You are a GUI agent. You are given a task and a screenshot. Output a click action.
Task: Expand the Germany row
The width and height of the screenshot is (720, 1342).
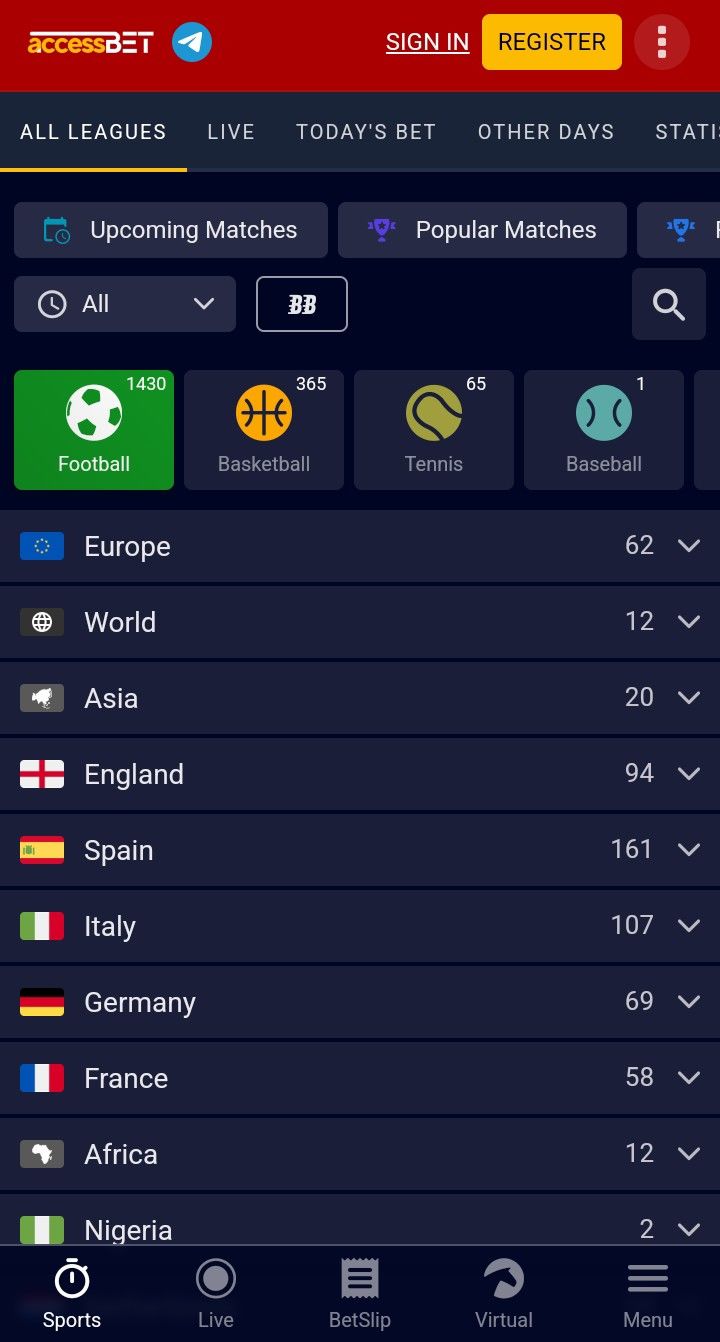tap(360, 1002)
